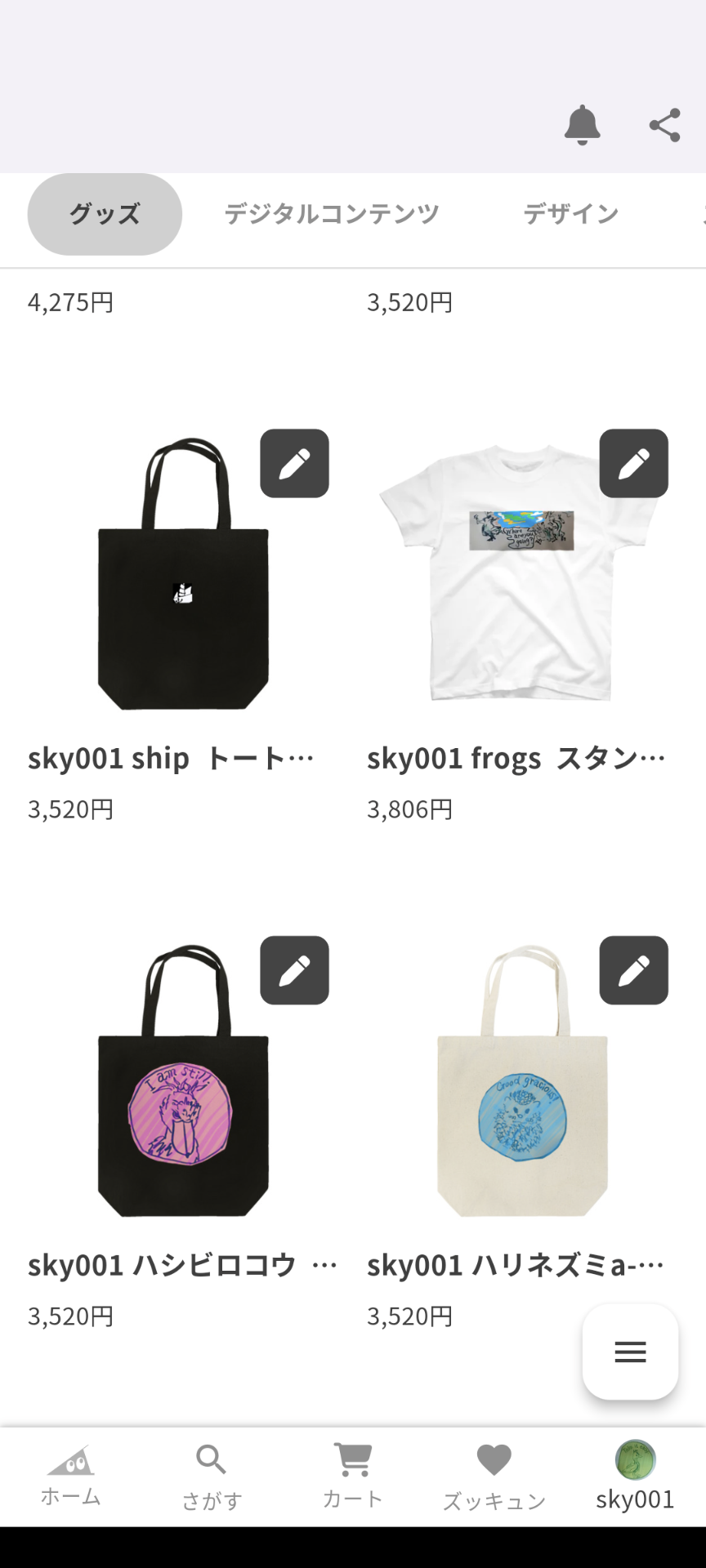Open the notifications bell
706x1568 pixels.
(582, 125)
